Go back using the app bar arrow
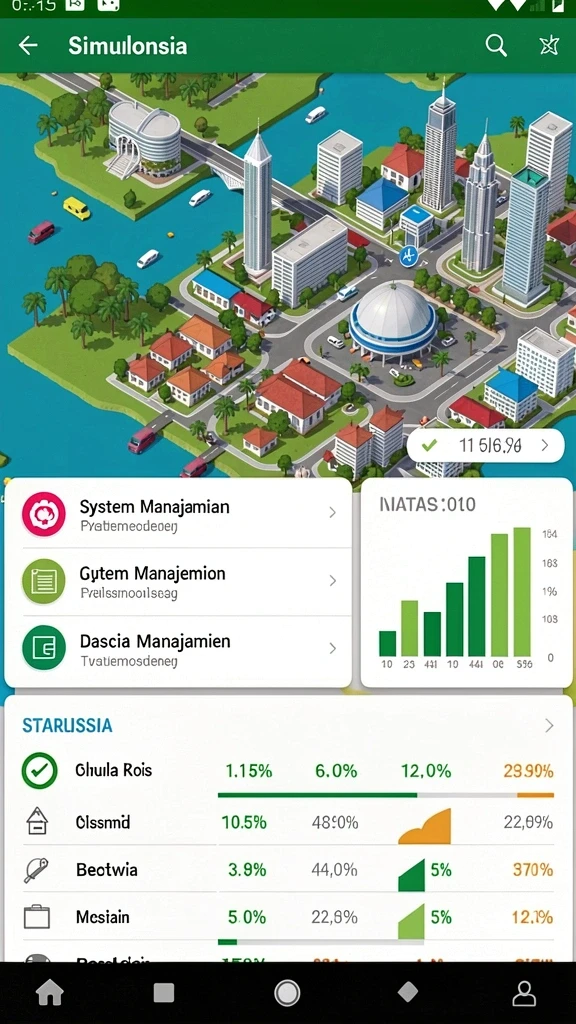 [x=27, y=45]
